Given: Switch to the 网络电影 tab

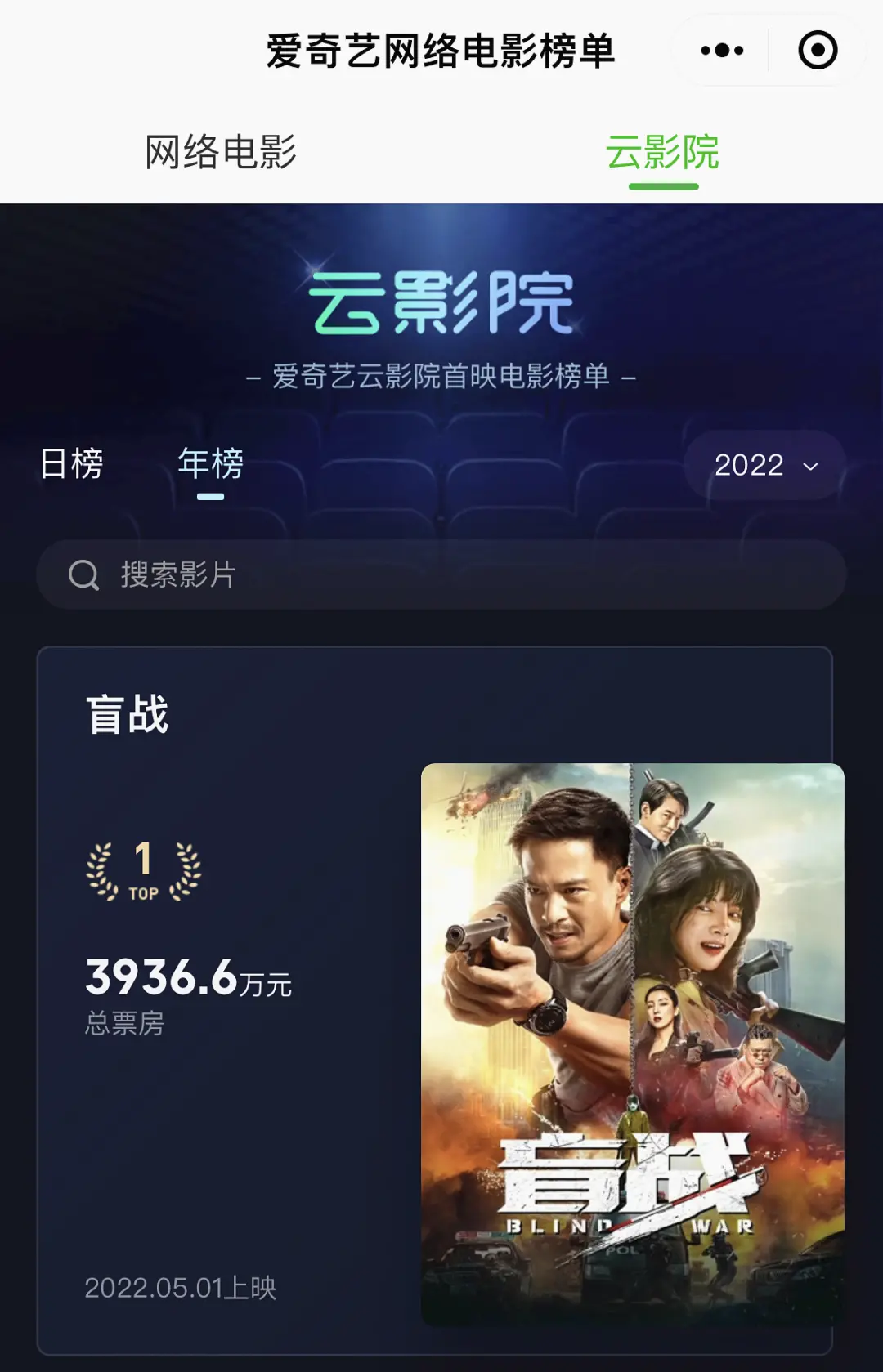Looking at the screenshot, I should (221, 153).
